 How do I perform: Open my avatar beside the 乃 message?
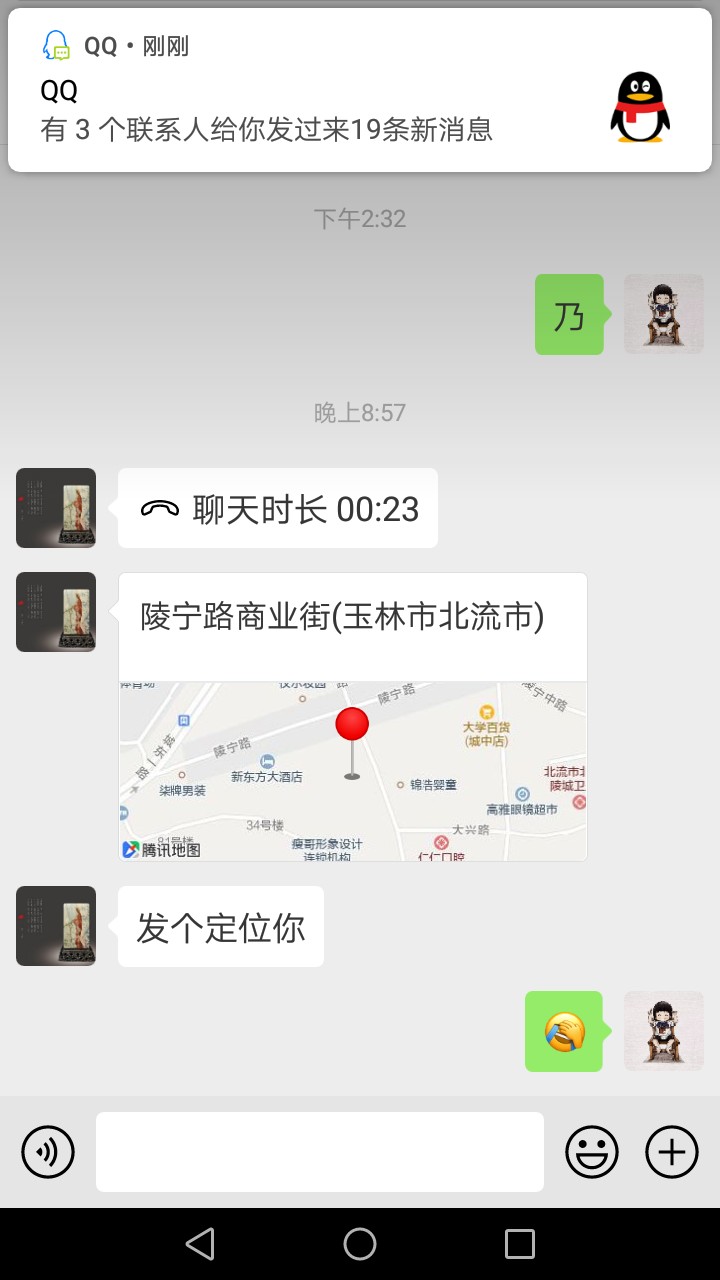664,314
